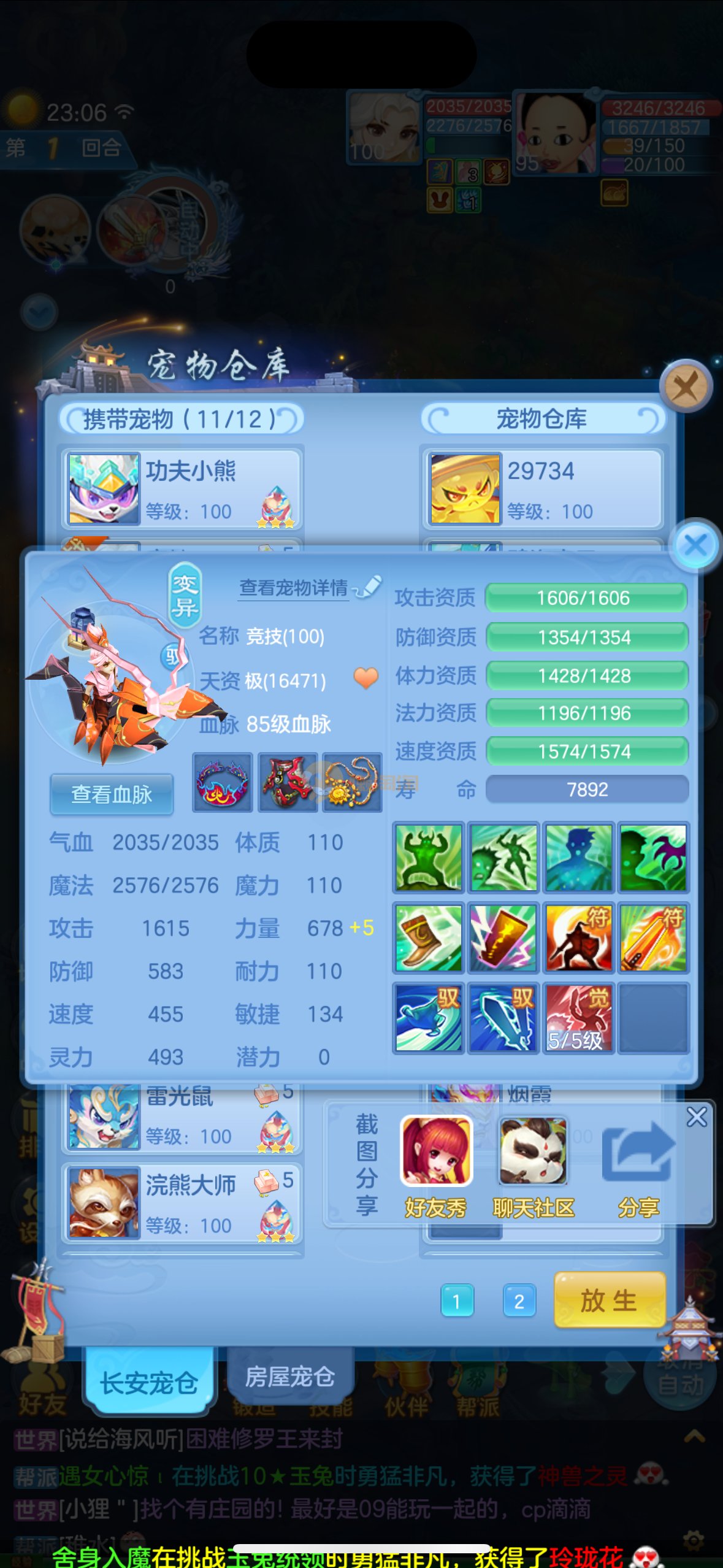The width and height of the screenshot is (723, 1568).
Task: Share screenshot to 聊天社区
Action: coord(533,1166)
